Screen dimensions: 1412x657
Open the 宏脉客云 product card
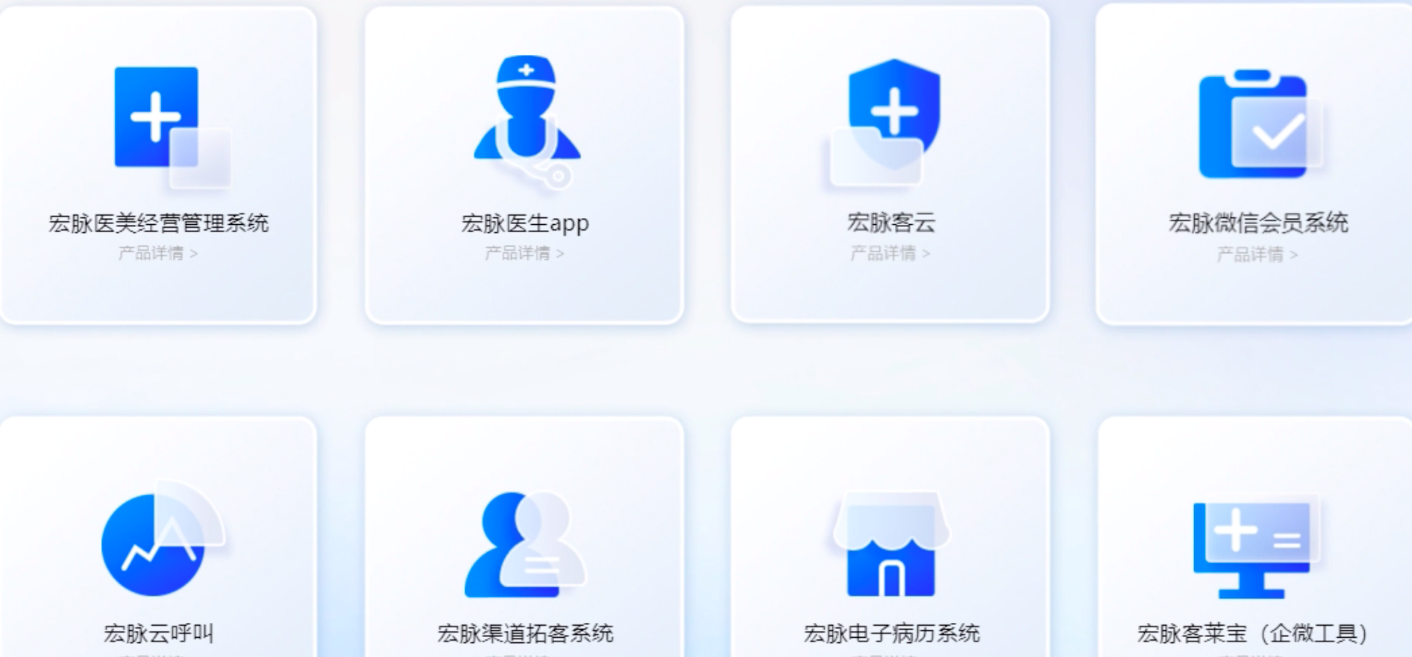point(890,165)
